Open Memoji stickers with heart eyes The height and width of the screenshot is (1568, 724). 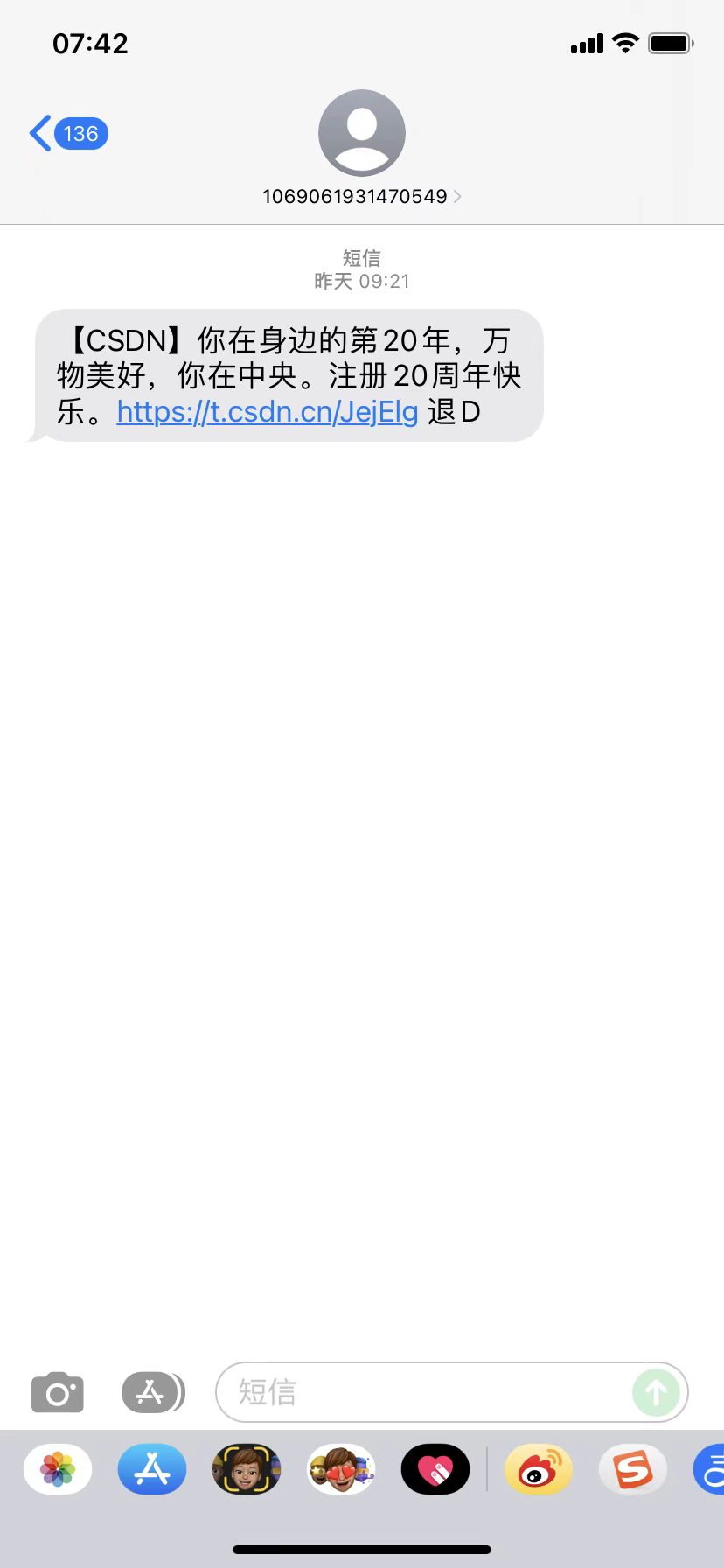(341, 1469)
